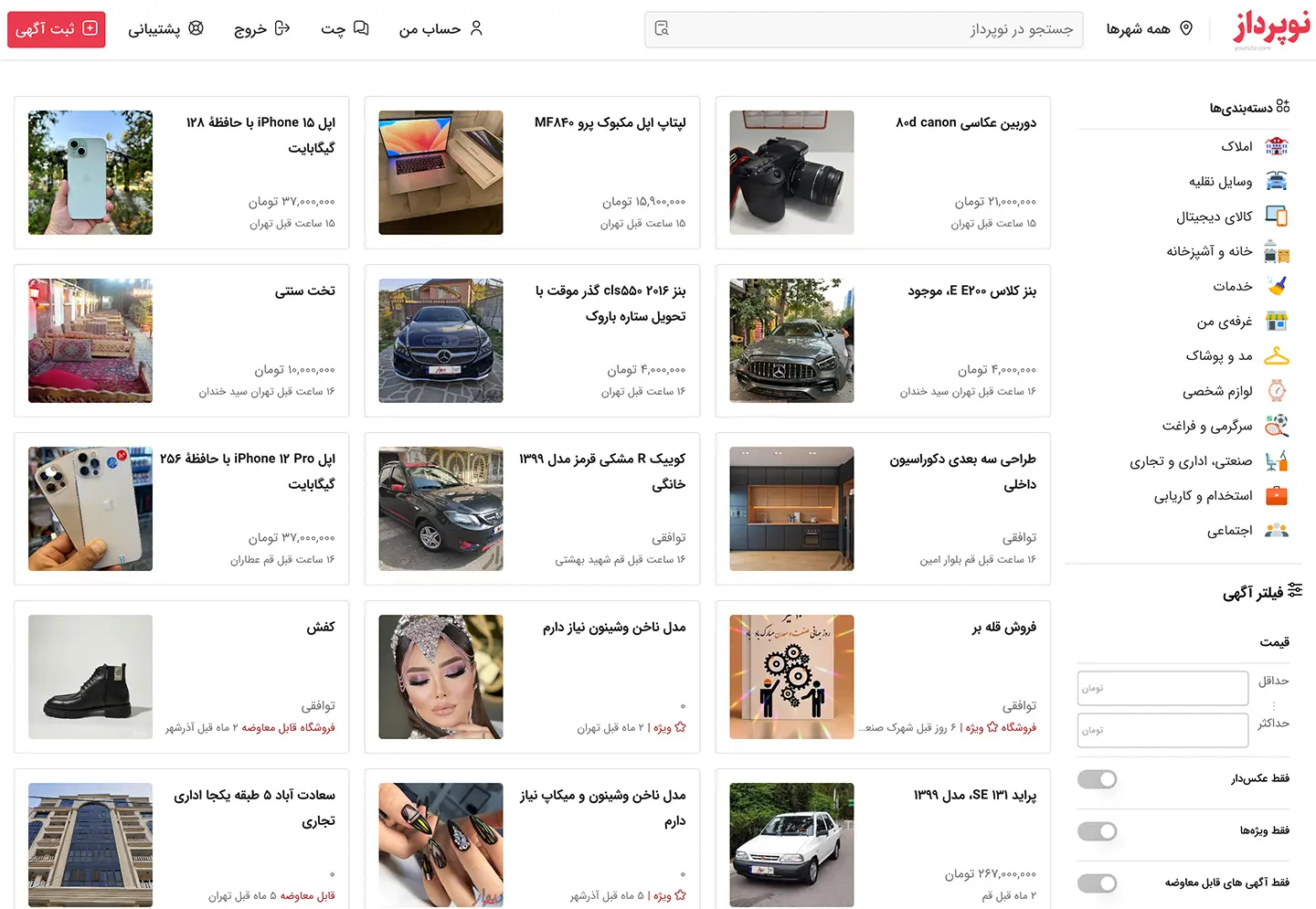View the کفش shoe ad
The height and width of the screenshot is (909, 1316).
coord(181,677)
